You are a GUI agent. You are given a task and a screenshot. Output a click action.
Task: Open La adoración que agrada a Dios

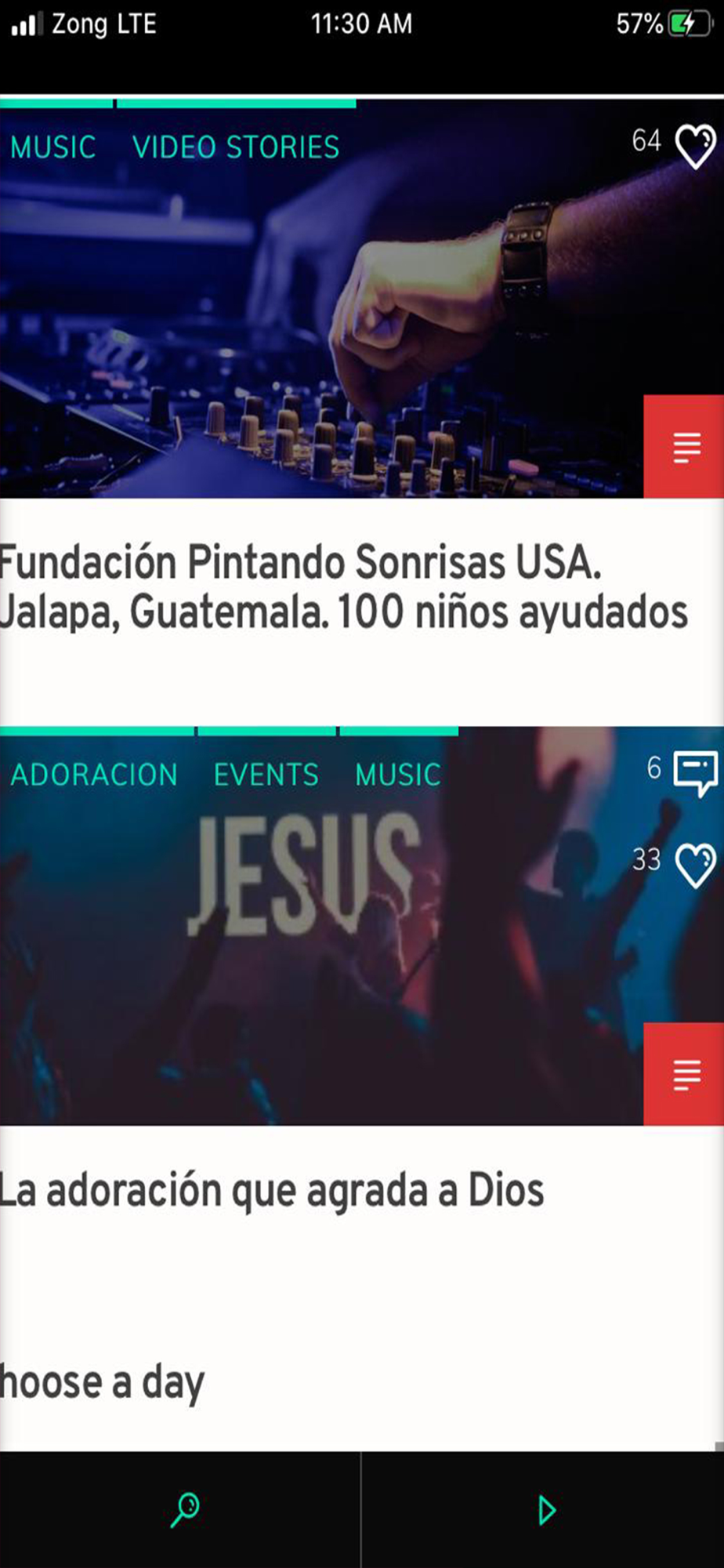(x=272, y=1191)
